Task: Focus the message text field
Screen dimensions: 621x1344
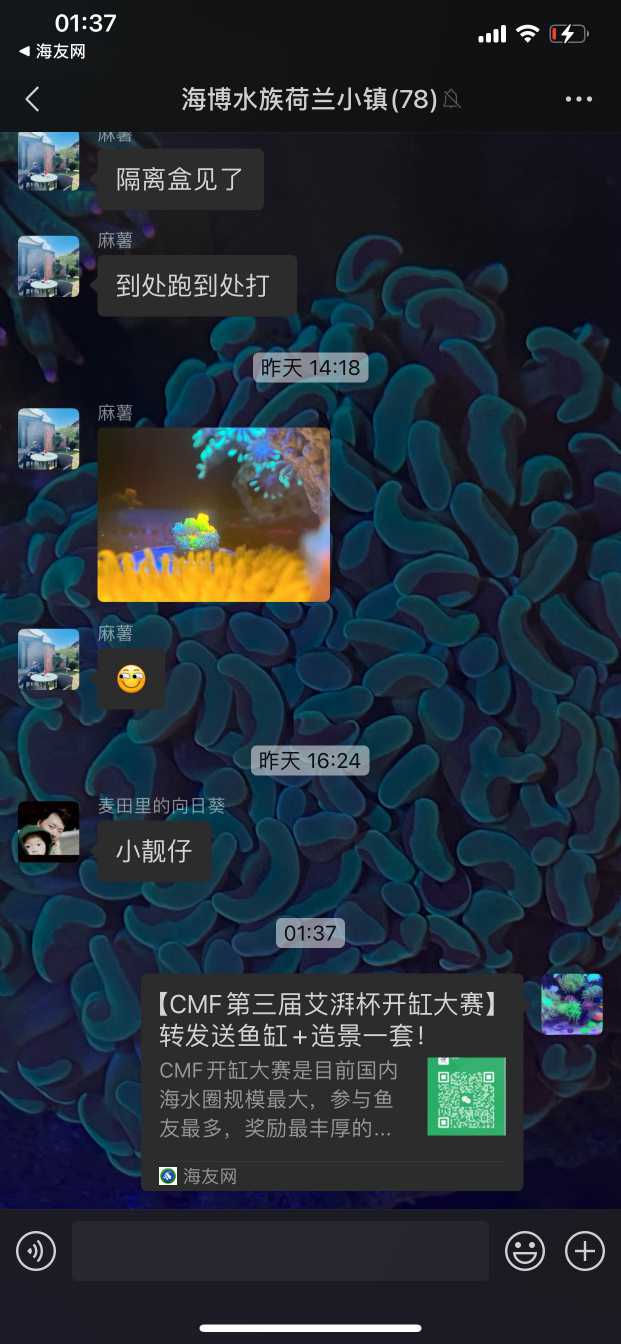Action: pyautogui.click(x=280, y=1250)
